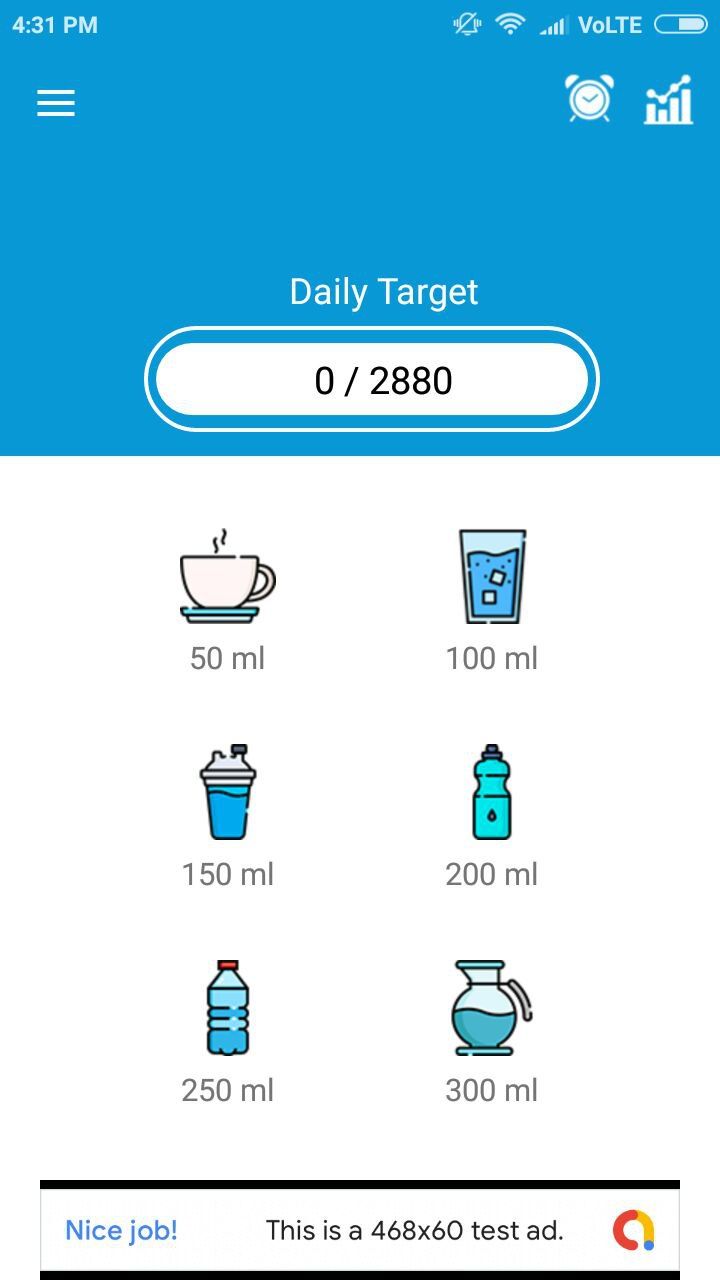Choose the 300 ml jug
Viewport: 720px width, 1280px height.
click(x=492, y=1008)
